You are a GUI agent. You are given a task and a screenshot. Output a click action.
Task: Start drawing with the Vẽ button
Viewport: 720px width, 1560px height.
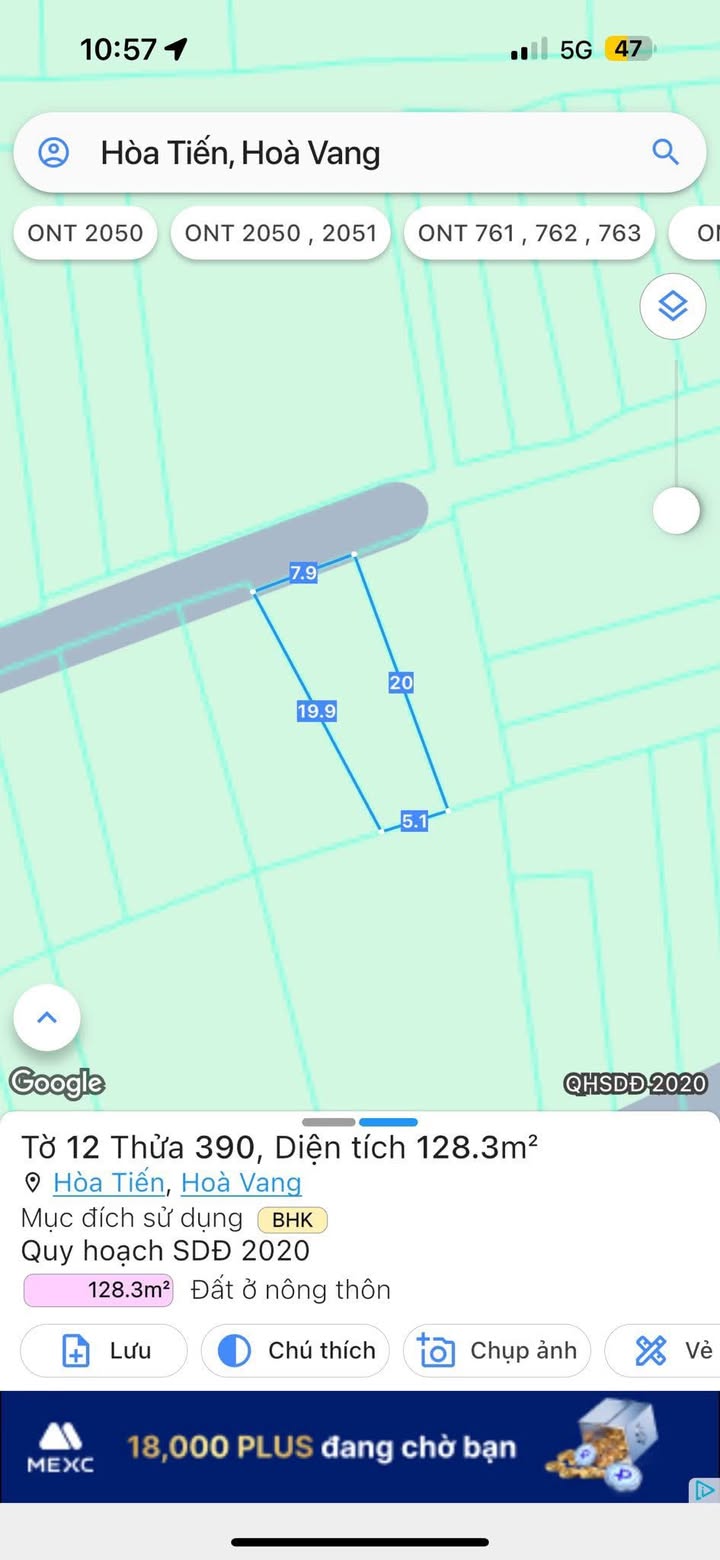[x=663, y=1351]
